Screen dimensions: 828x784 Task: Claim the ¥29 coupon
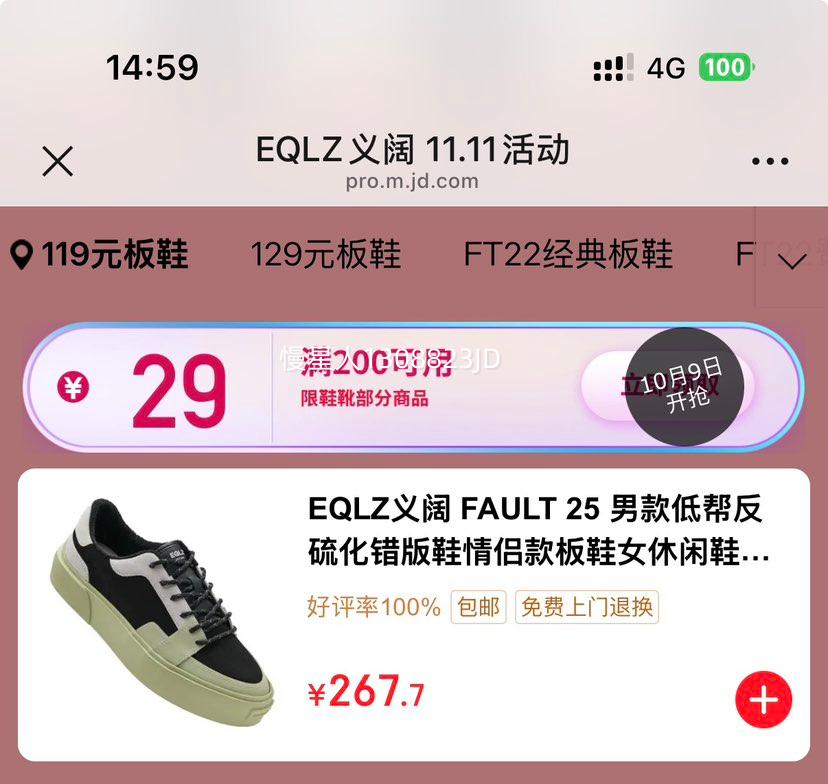click(667, 385)
